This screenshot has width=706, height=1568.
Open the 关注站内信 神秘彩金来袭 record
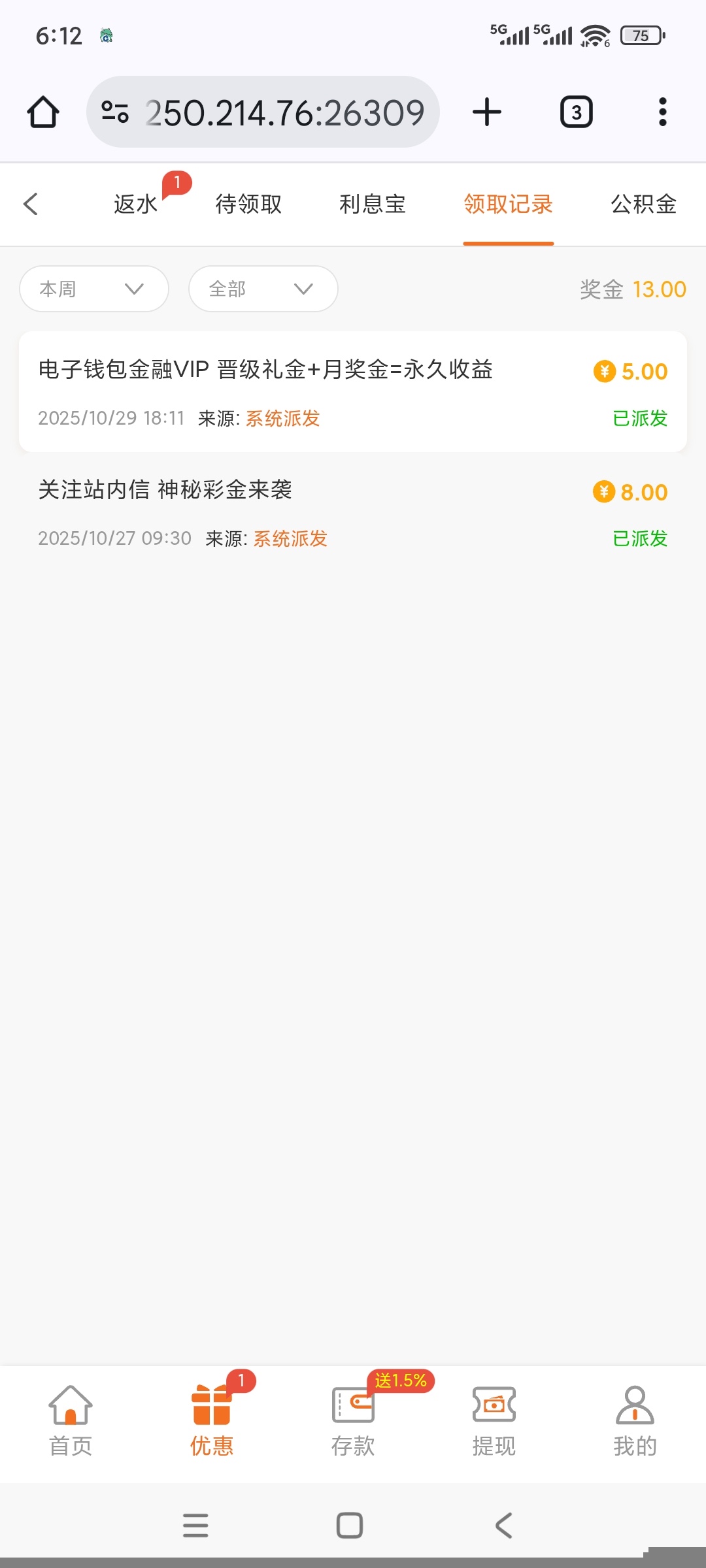[x=353, y=513]
